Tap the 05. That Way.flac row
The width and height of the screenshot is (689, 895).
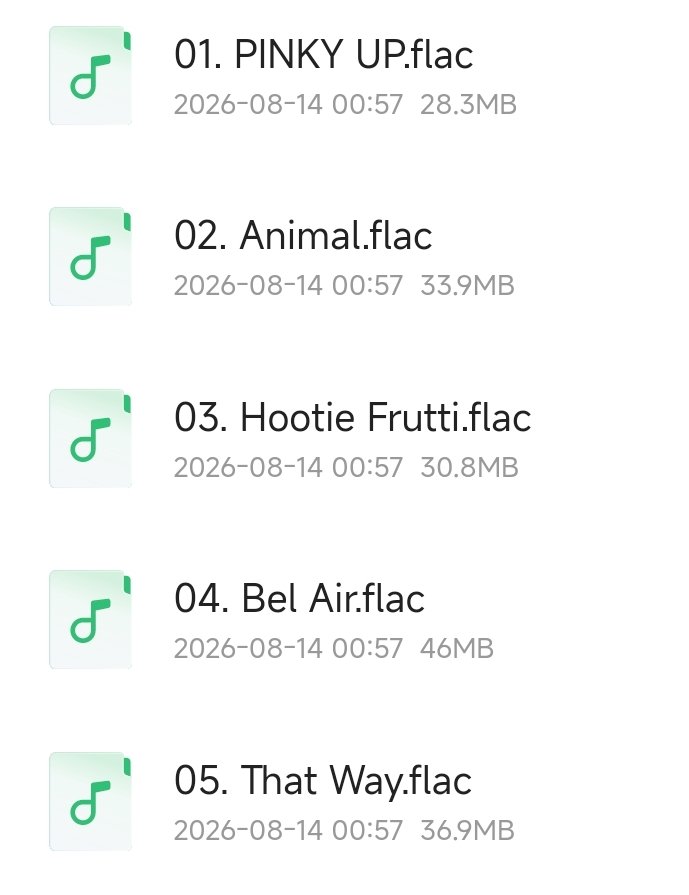coord(344,801)
